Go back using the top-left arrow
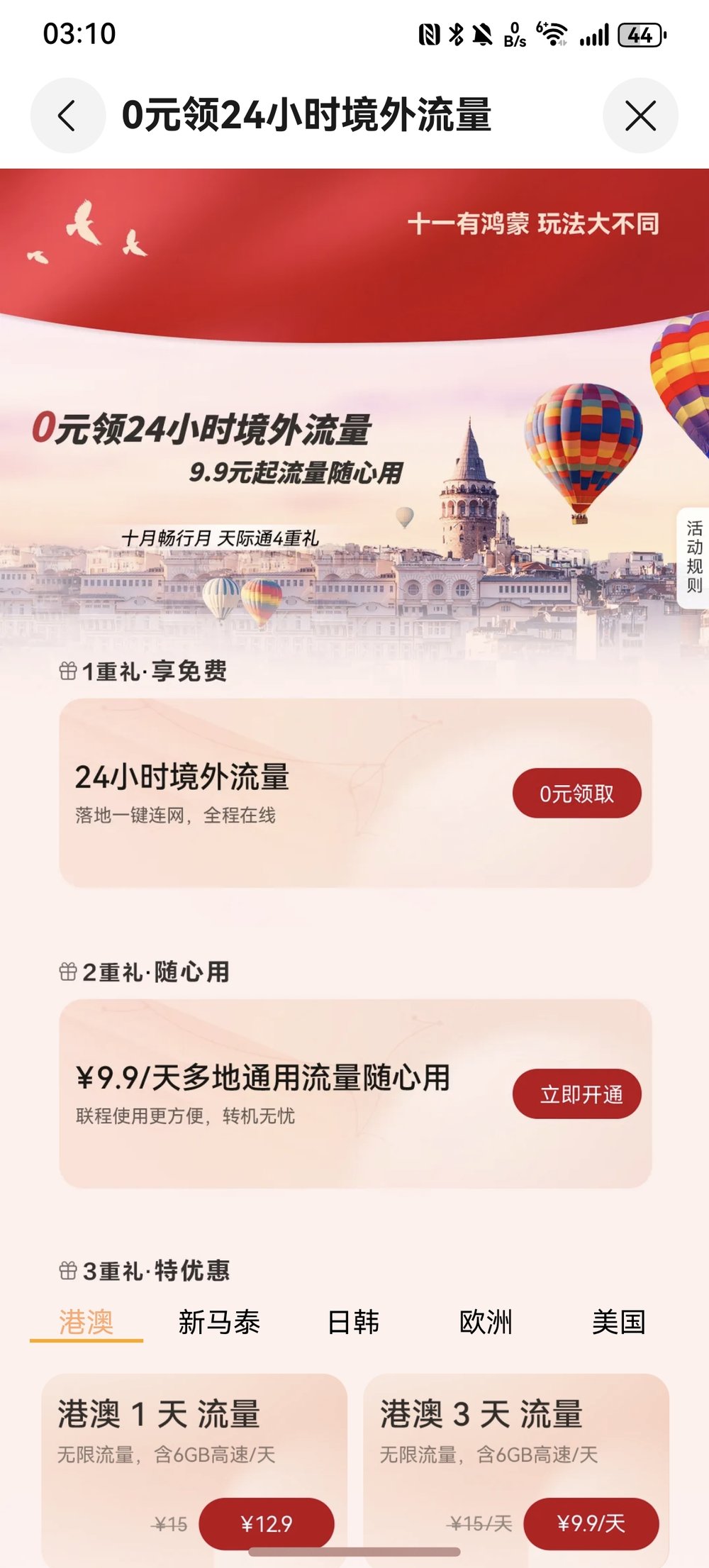The image size is (709, 1568). pos(67,116)
